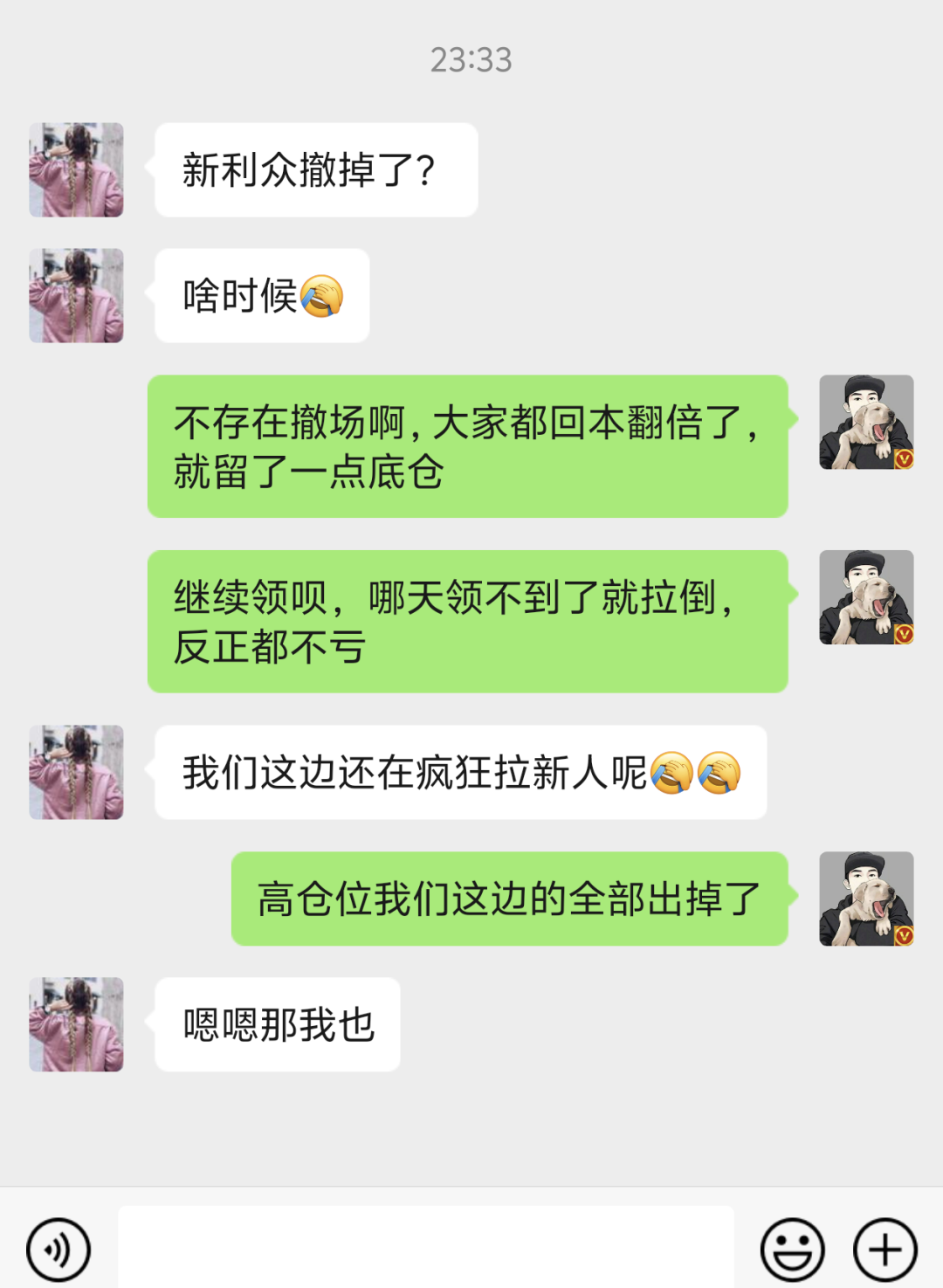Image resolution: width=943 pixels, height=1288 pixels.
Task: Tap the 高仓位我们这边的全部出掉了 bubble
Action: (x=511, y=898)
